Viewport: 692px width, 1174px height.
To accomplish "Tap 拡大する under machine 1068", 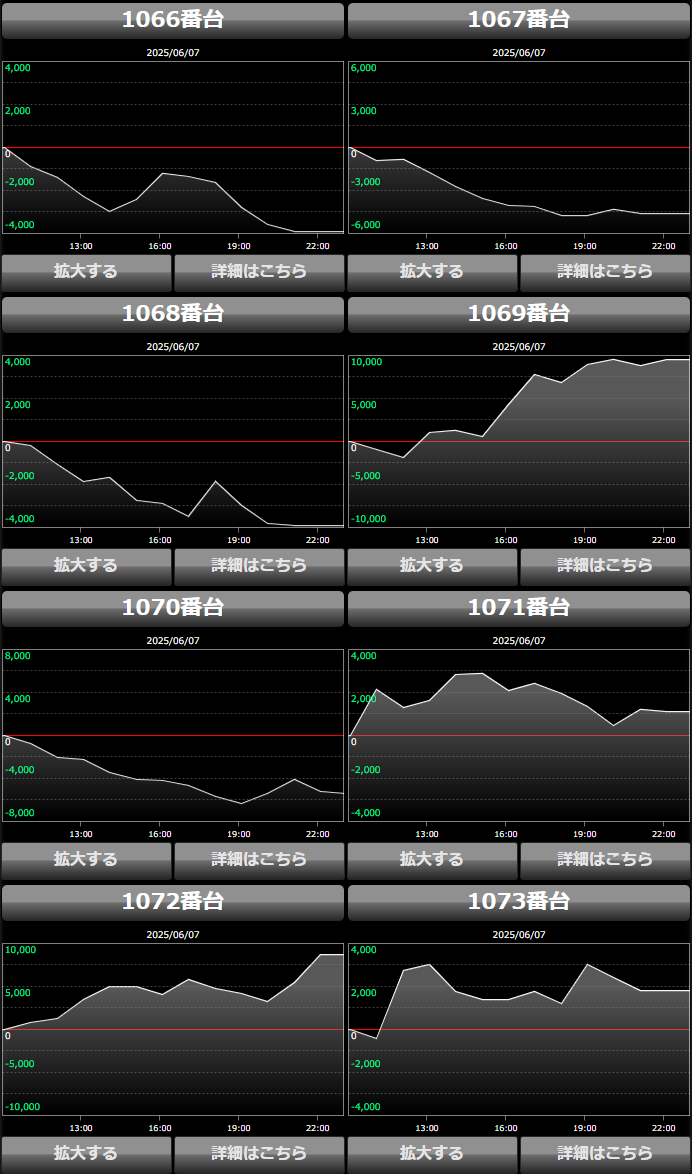I will click(86, 567).
